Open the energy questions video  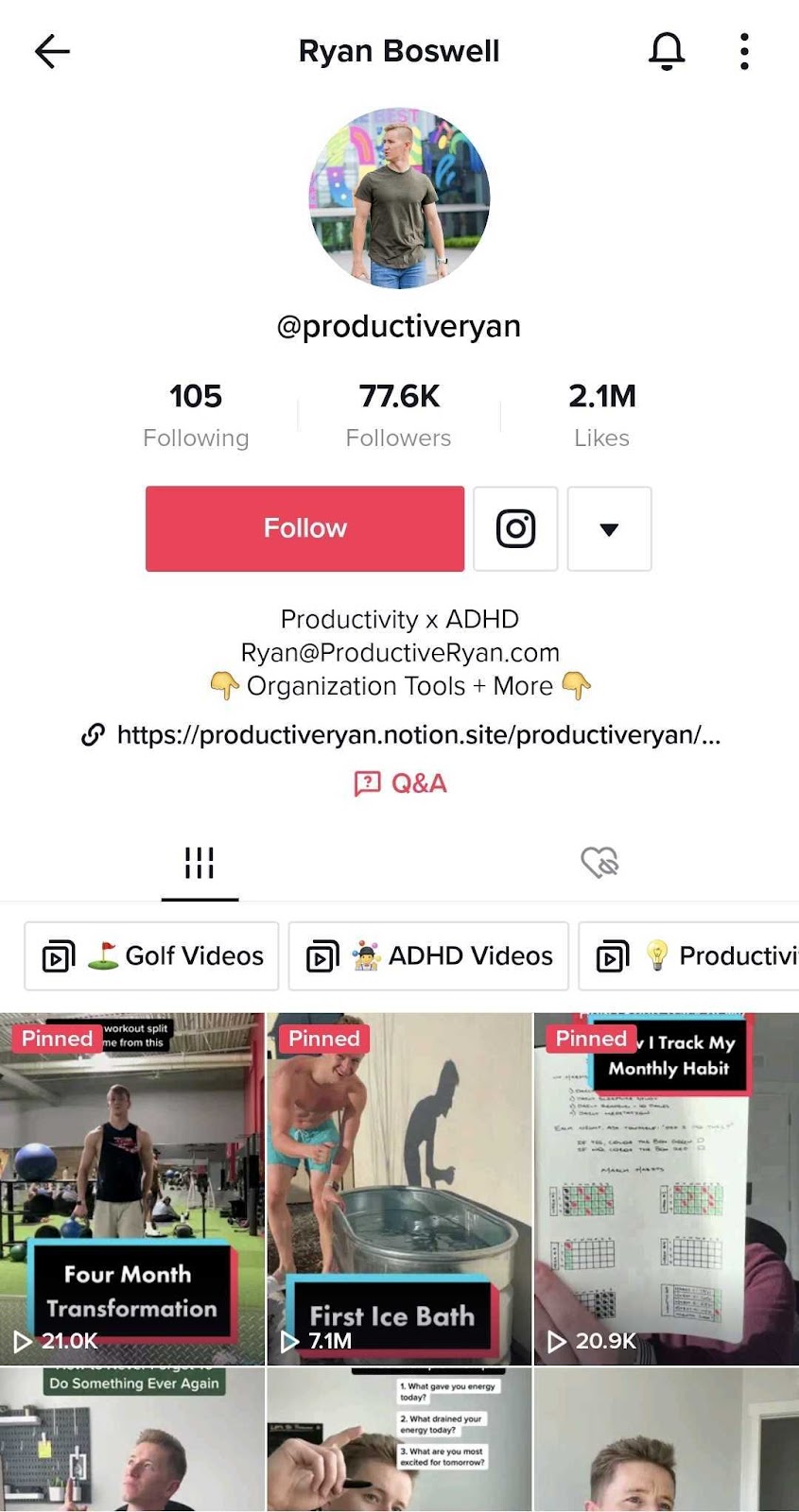[x=399, y=1439]
